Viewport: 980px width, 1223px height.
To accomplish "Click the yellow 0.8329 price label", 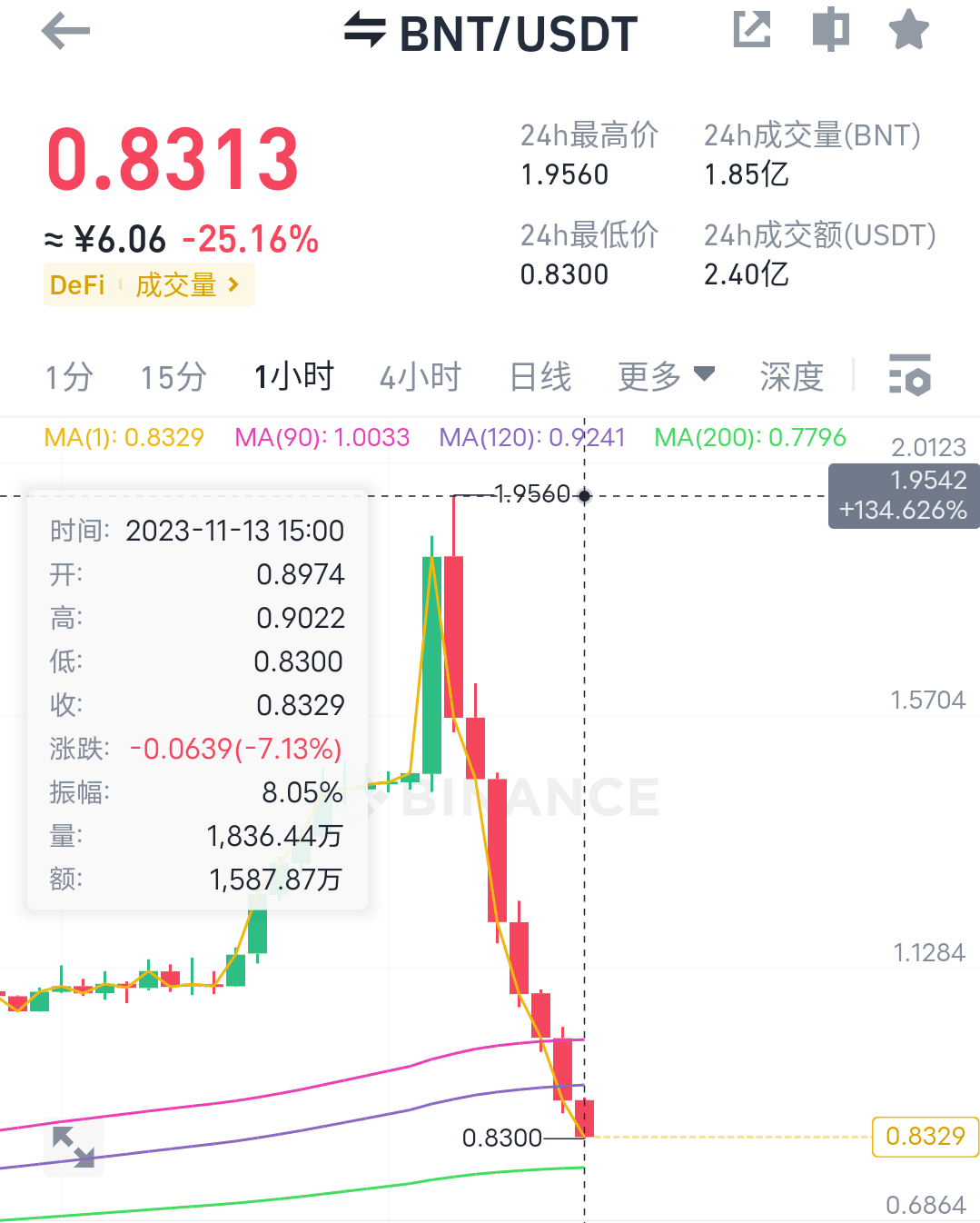I will [925, 1138].
